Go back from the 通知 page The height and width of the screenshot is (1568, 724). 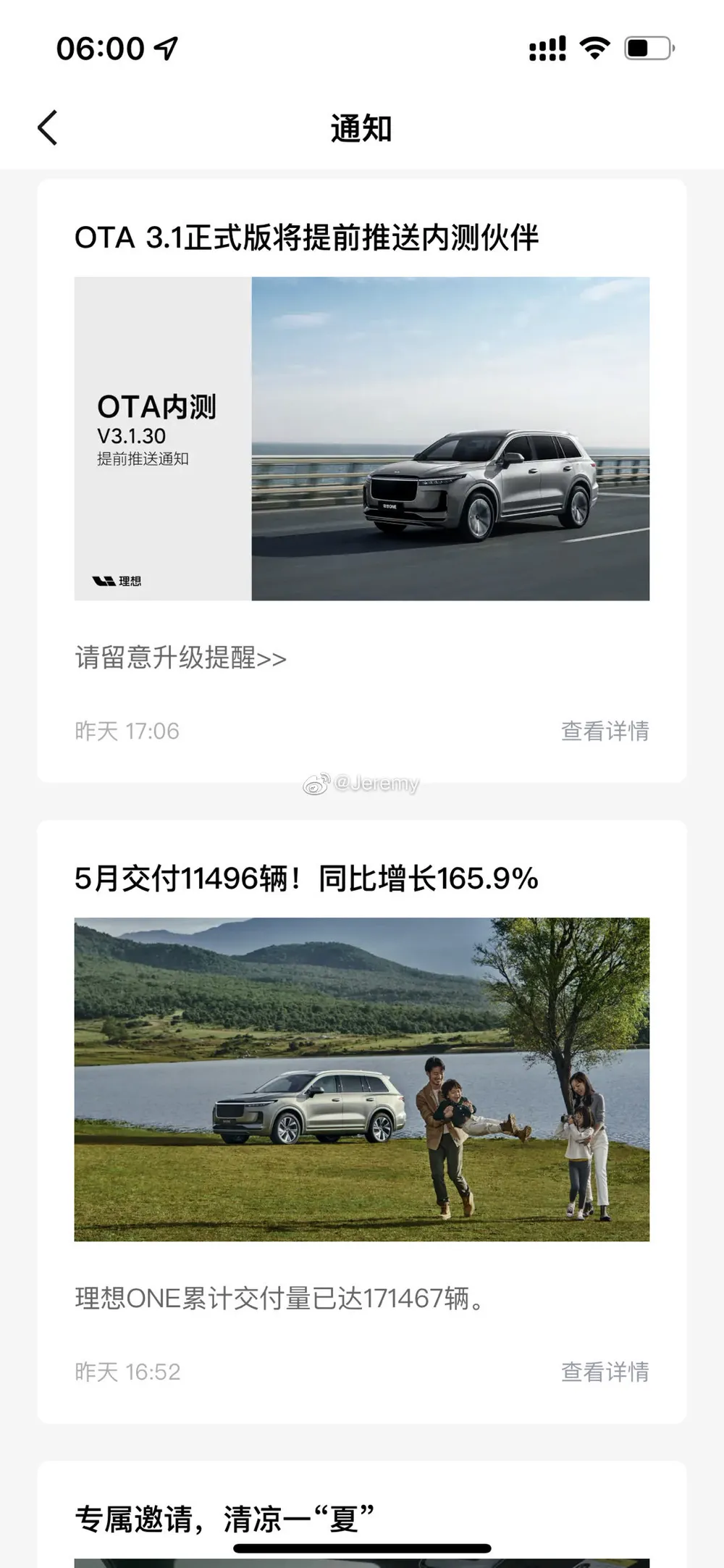point(47,128)
